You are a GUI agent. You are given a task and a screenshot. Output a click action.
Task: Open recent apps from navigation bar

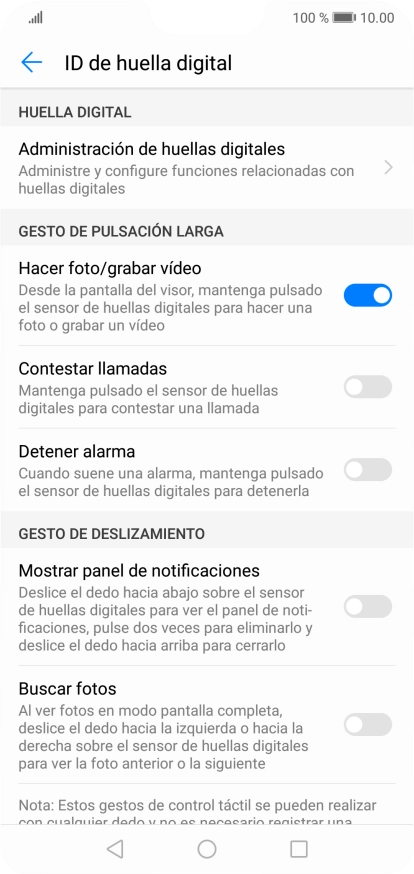pyautogui.click(x=299, y=848)
